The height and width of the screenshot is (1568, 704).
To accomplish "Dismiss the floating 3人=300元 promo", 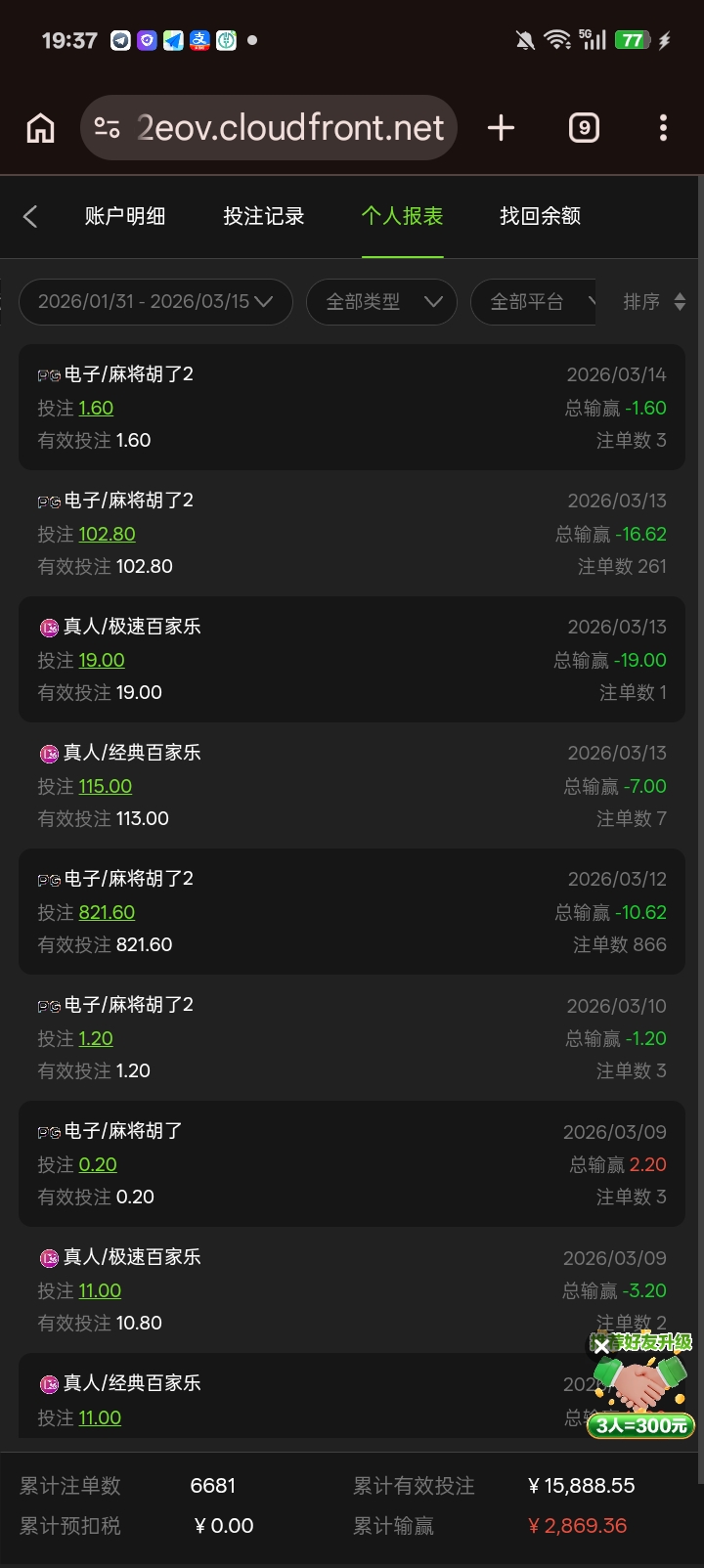I will pos(601,1346).
